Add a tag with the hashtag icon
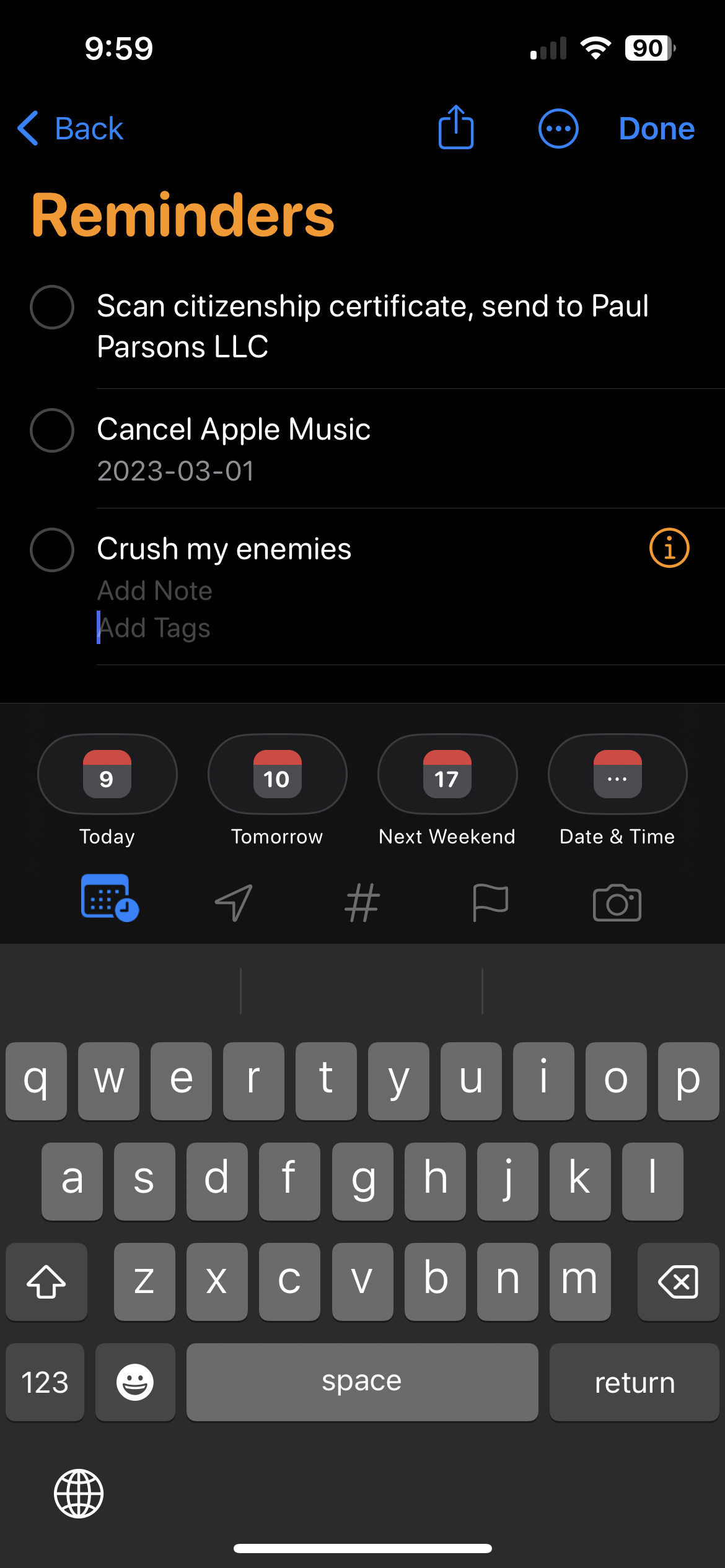This screenshot has height=1568, width=725. (x=362, y=902)
